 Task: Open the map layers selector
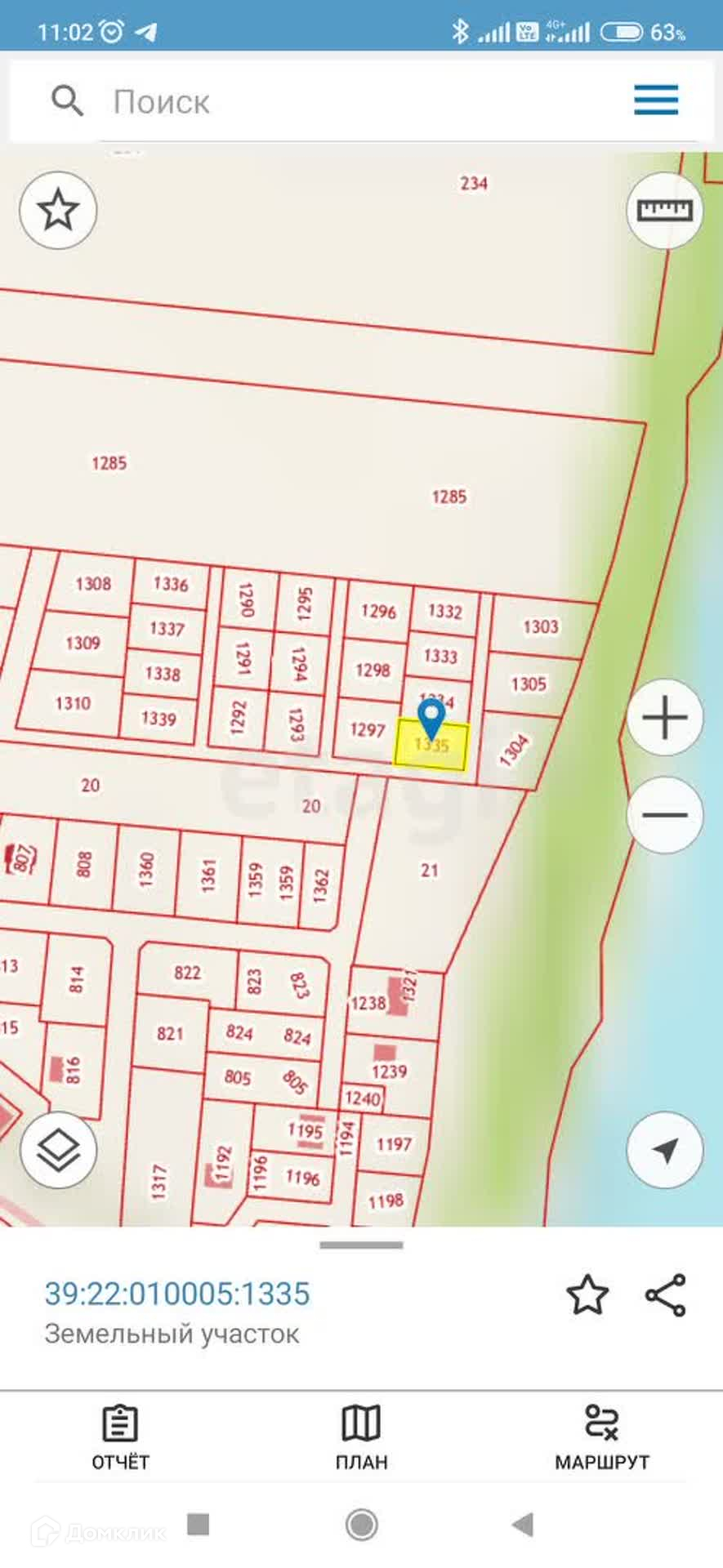58,1150
